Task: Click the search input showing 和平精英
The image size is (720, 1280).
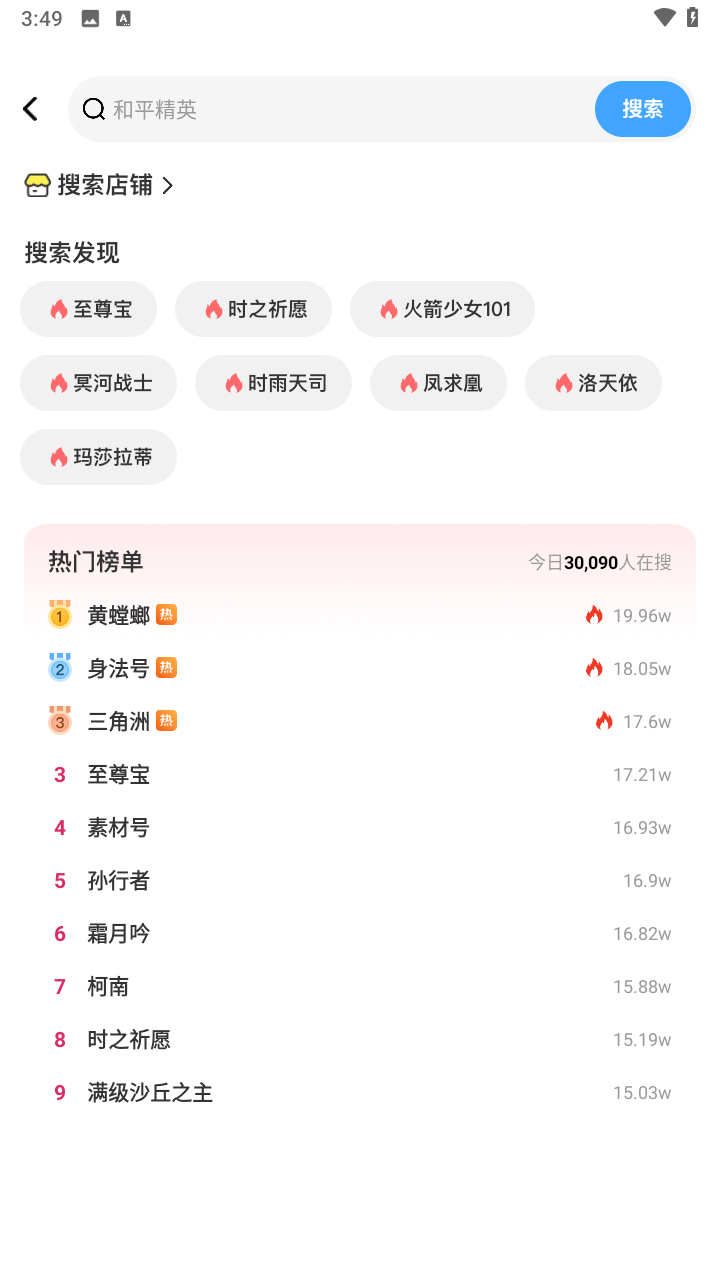Action: (300, 109)
